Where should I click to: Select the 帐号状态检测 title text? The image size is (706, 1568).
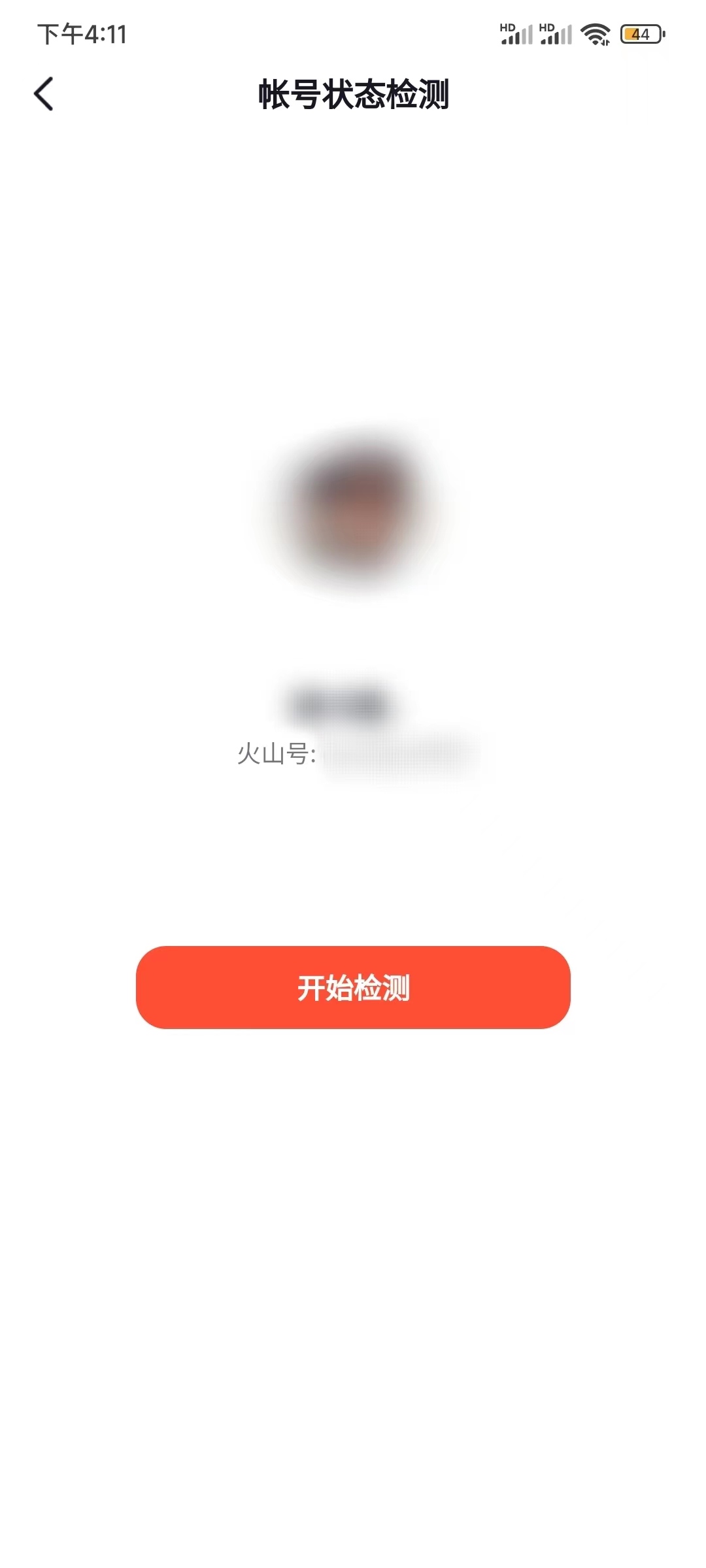click(353, 93)
